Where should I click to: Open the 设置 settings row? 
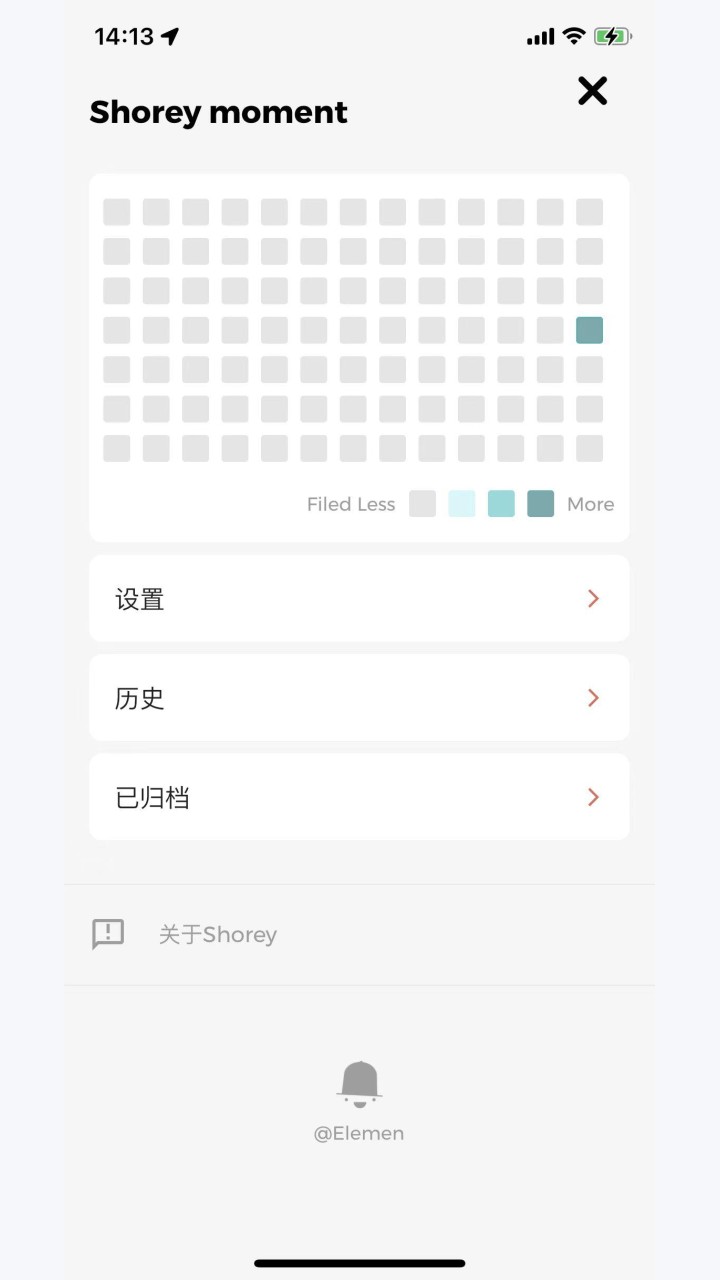pos(359,598)
